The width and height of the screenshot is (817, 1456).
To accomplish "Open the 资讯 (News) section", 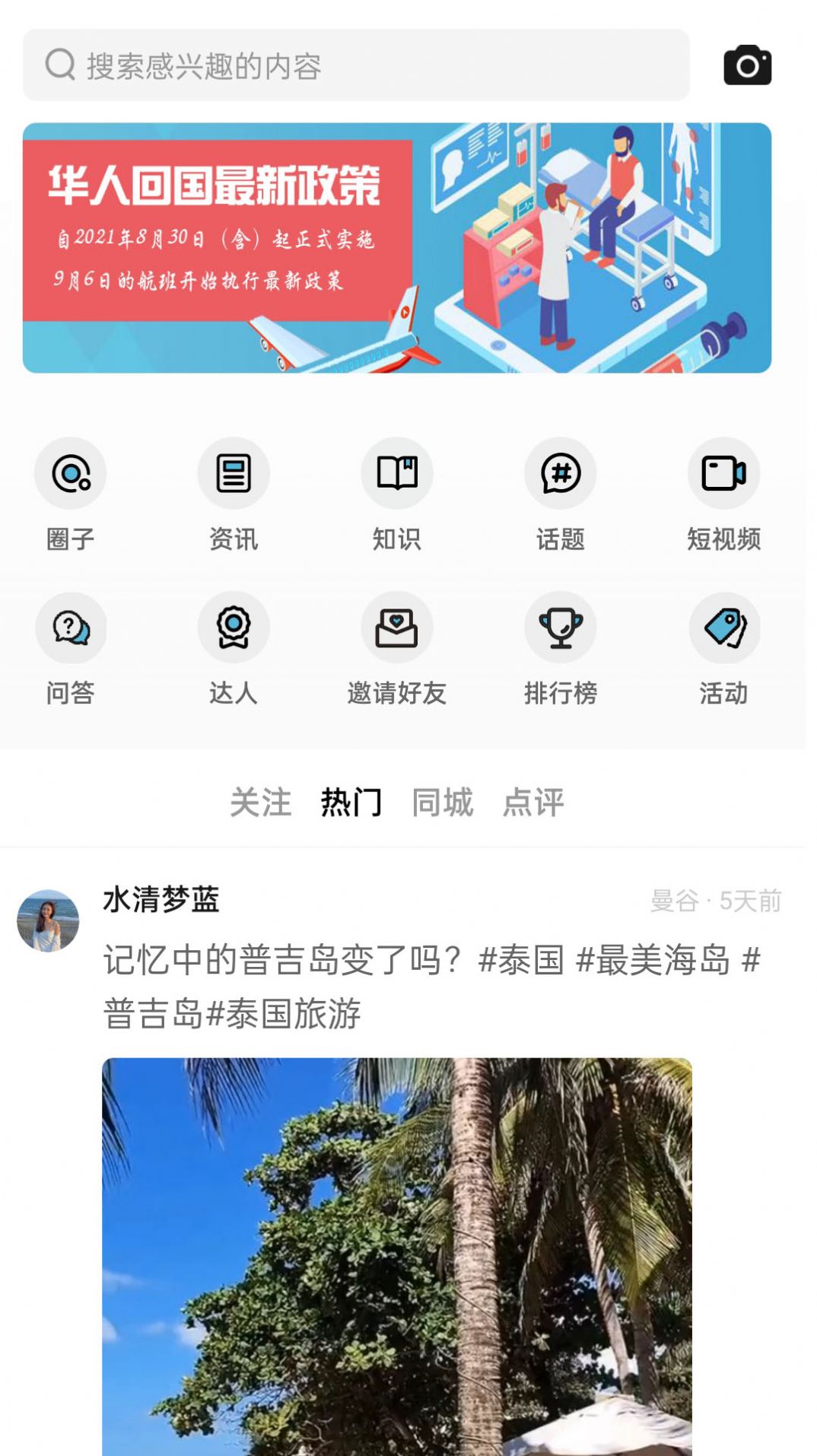I will [234, 494].
